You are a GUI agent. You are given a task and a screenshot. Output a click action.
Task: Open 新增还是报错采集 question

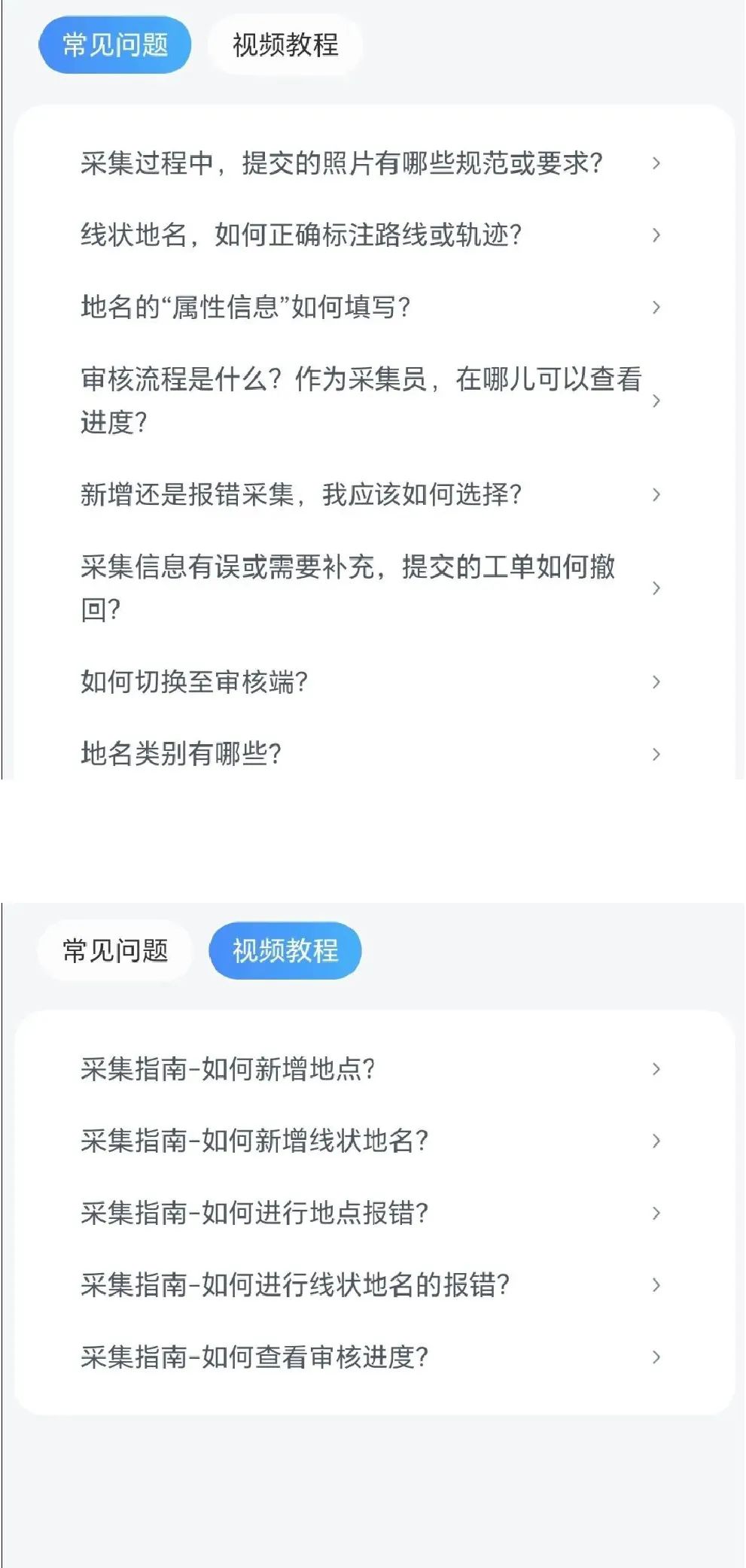(373, 494)
